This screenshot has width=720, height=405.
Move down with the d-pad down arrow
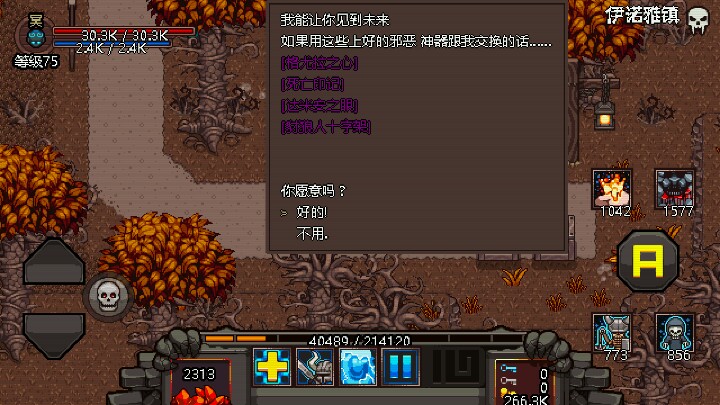54,333
